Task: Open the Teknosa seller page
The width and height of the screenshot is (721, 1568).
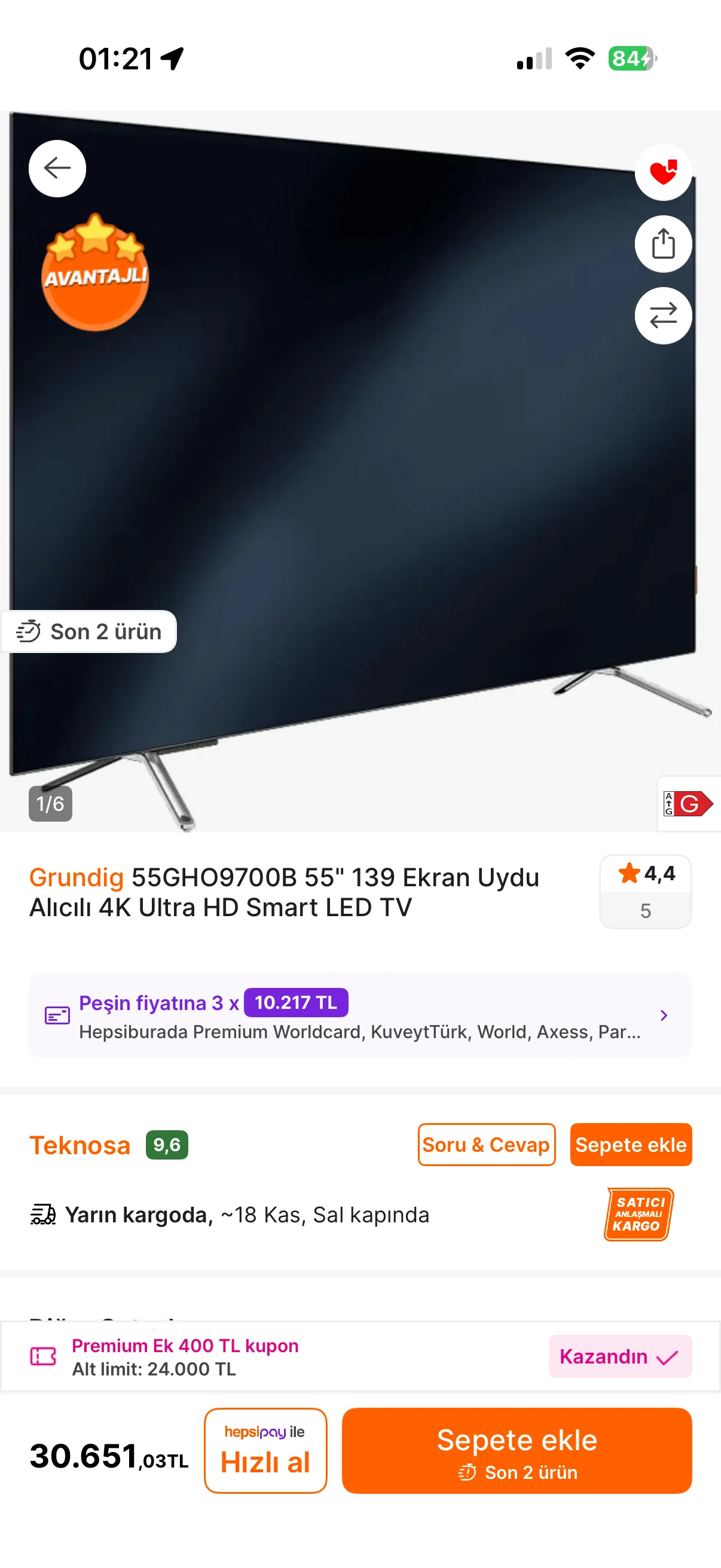Action: (x=80, y=1145)
